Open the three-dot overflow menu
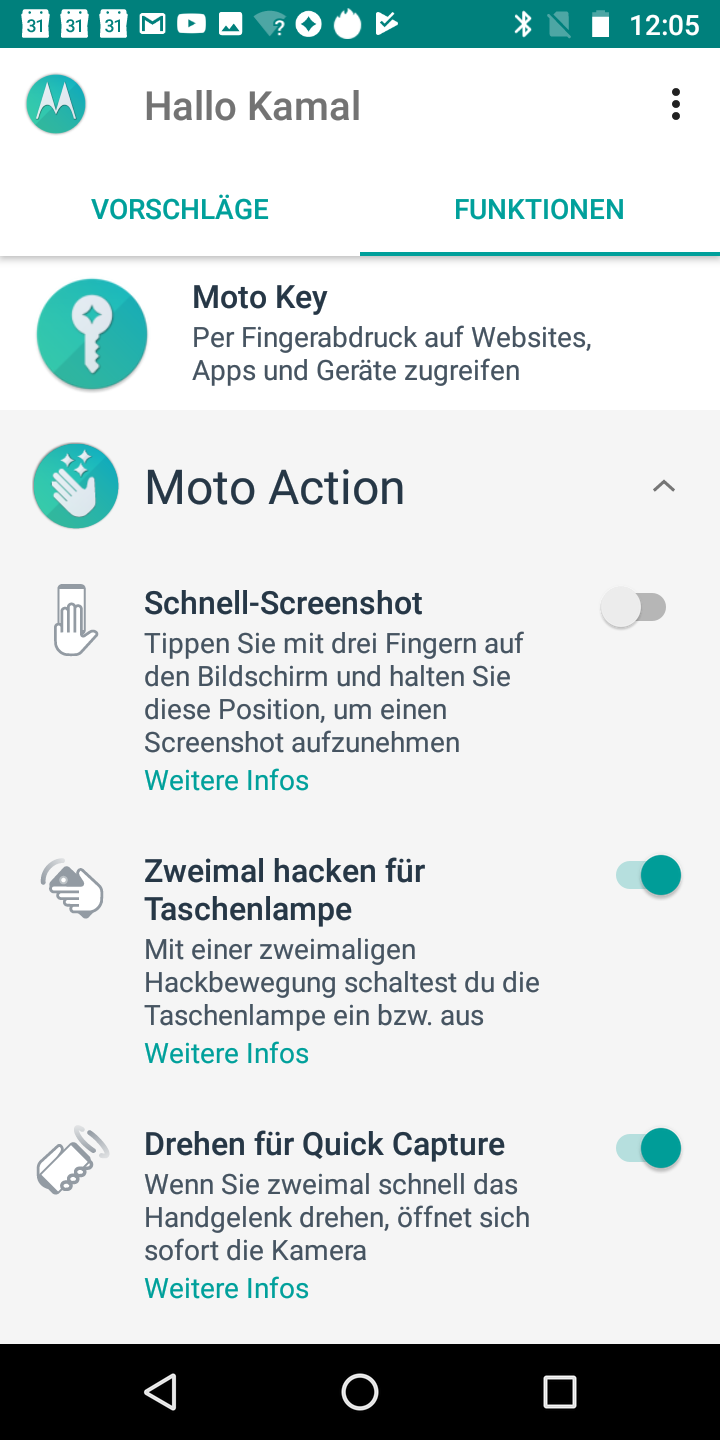Viewport: 720px width, 1440px height. 676,105
